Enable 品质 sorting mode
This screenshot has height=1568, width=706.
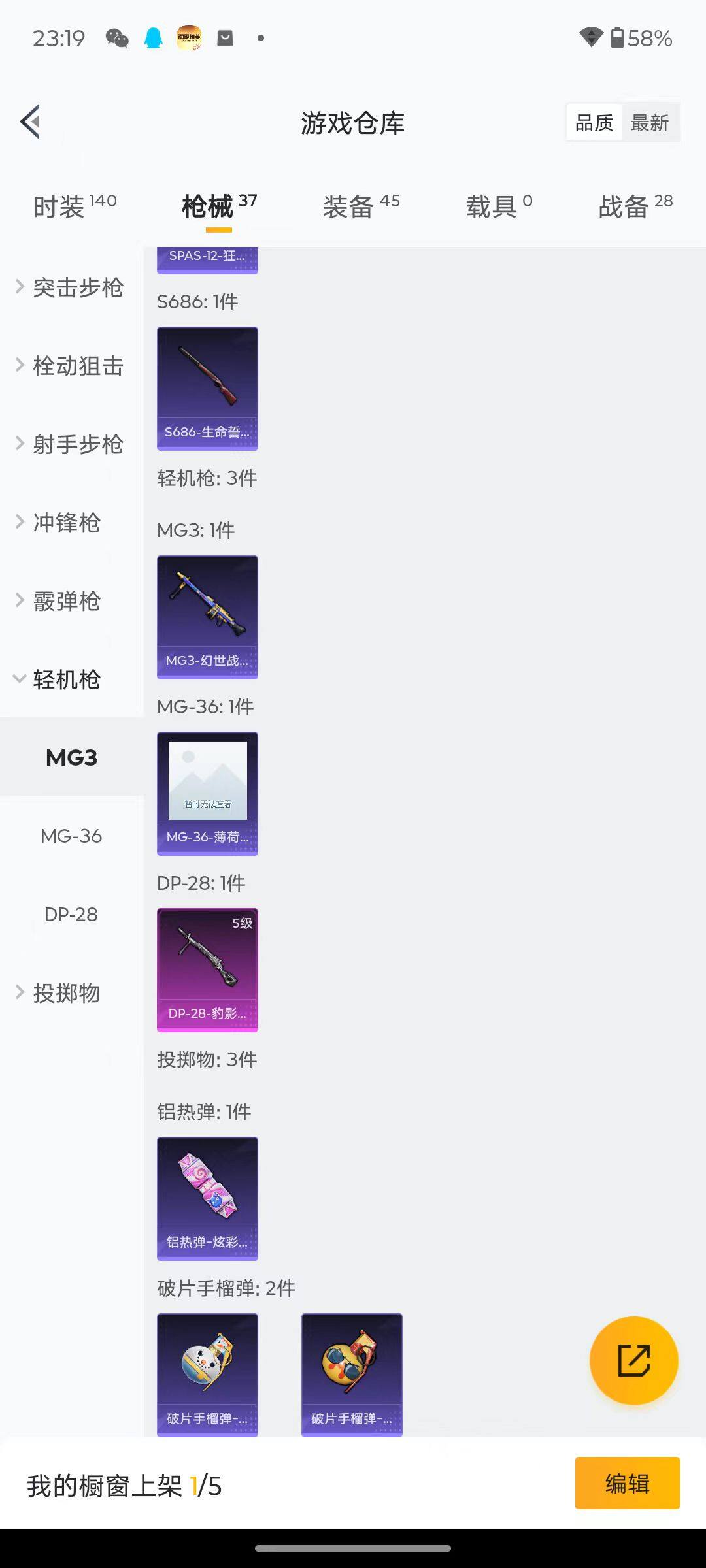(x=593, y=122)
